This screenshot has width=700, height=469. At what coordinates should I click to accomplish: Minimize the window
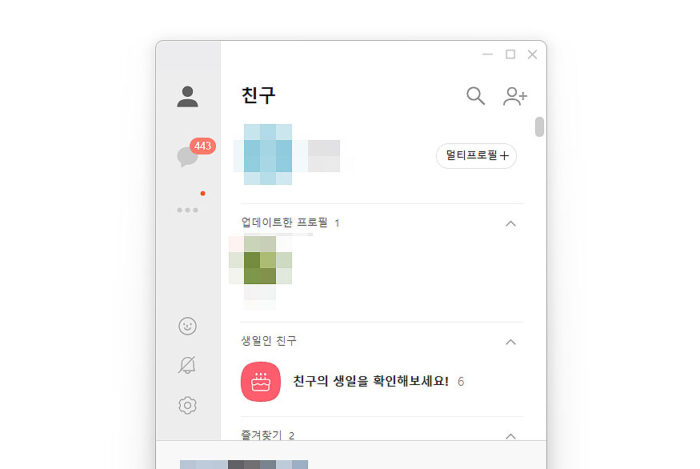tap(487, 54)
